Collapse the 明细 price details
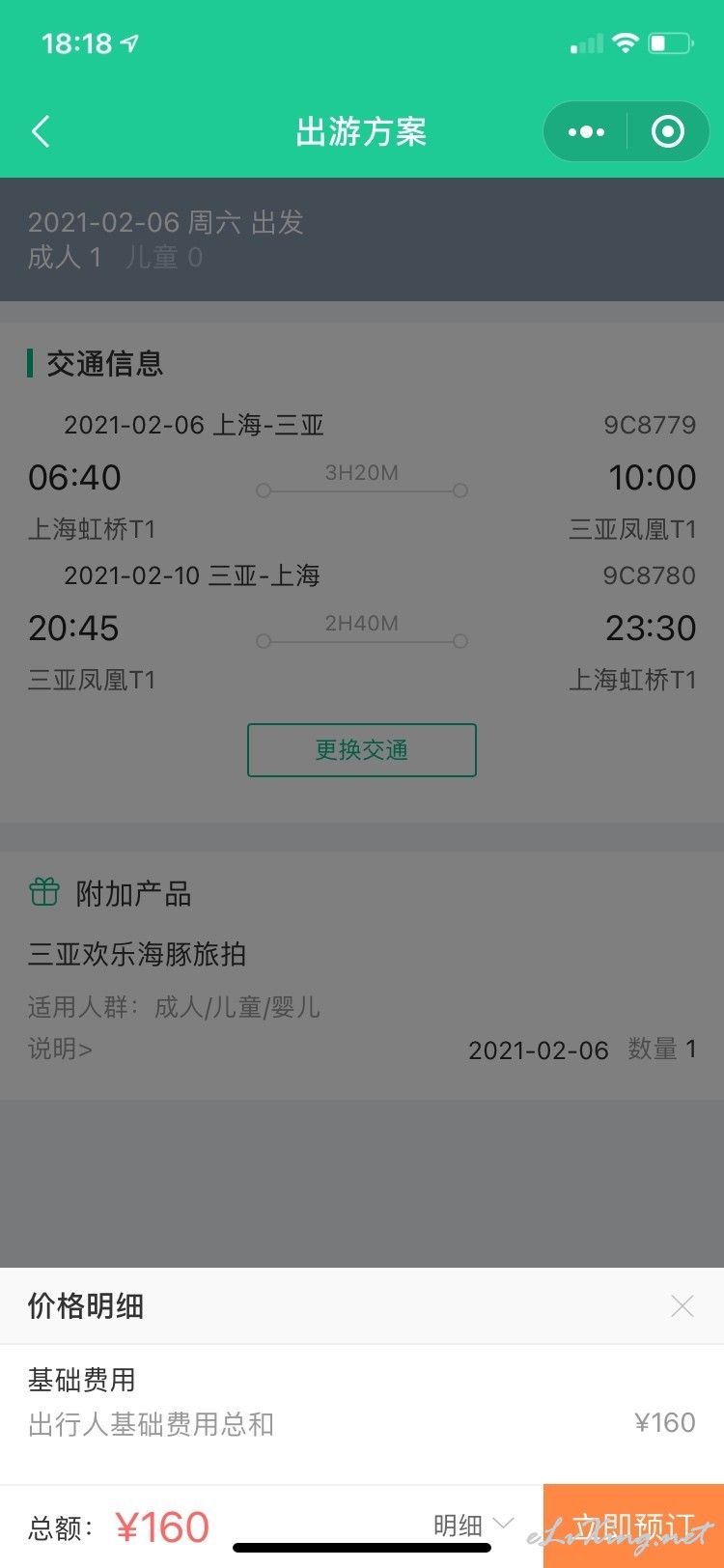 473,1526
